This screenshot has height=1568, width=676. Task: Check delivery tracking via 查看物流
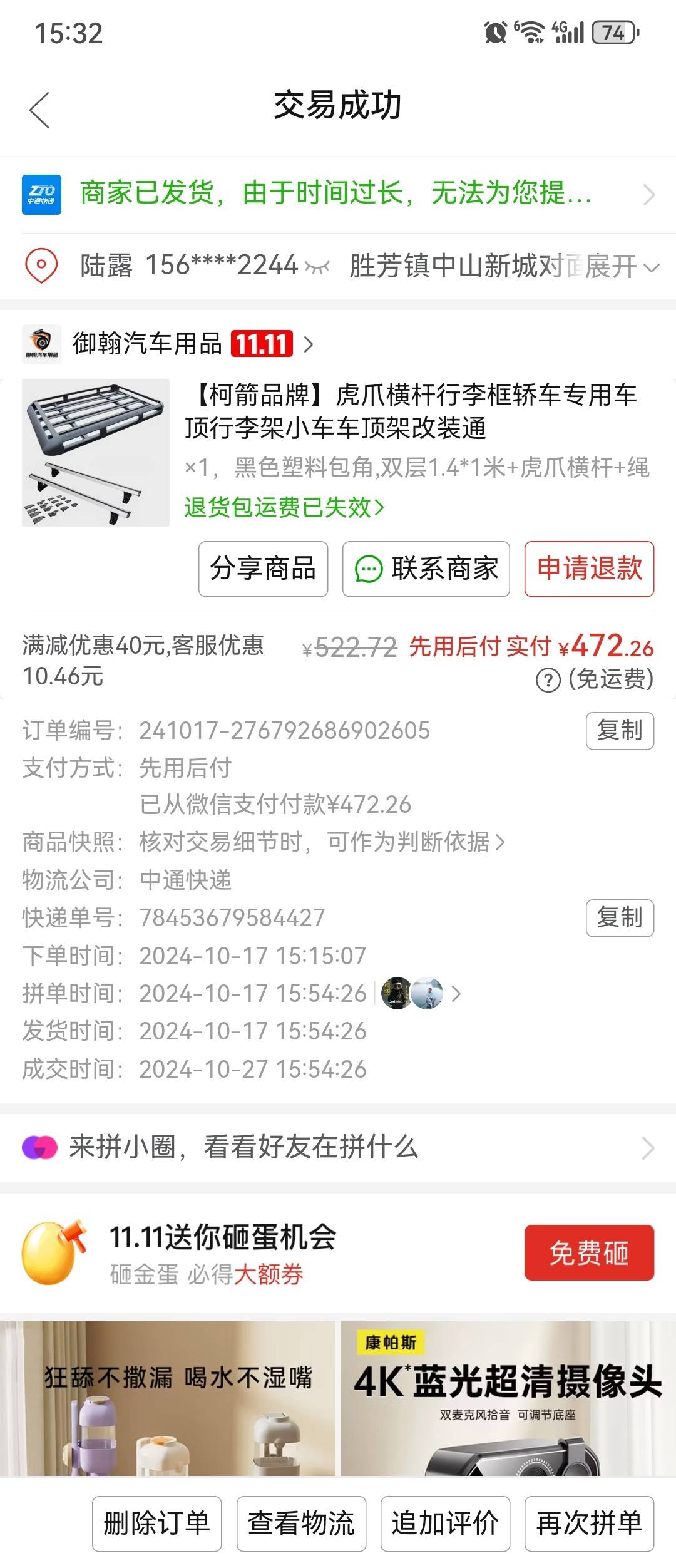click(301, 1524)
